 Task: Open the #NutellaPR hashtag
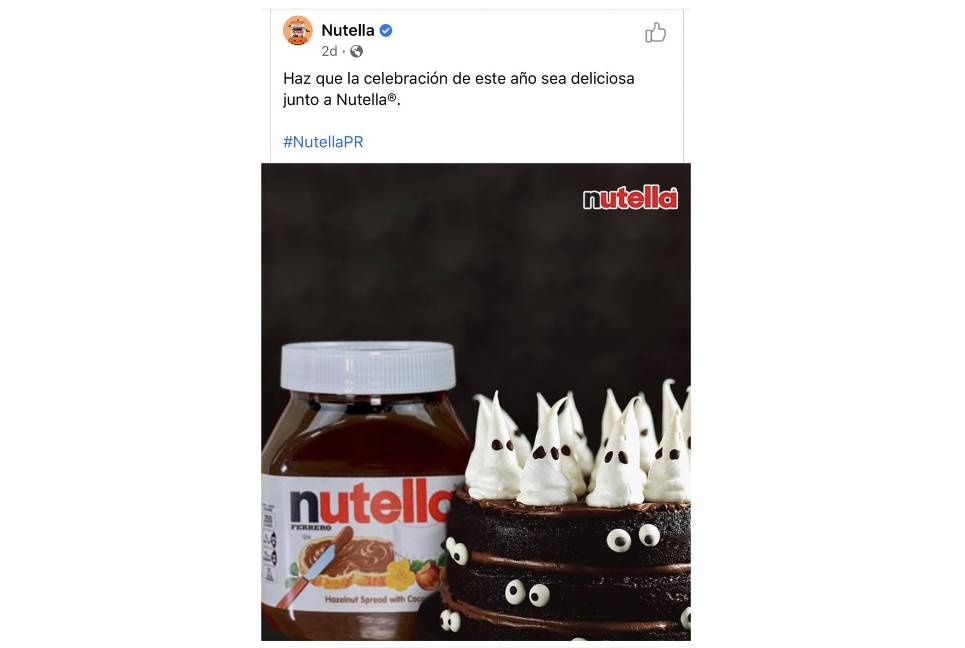323,142
